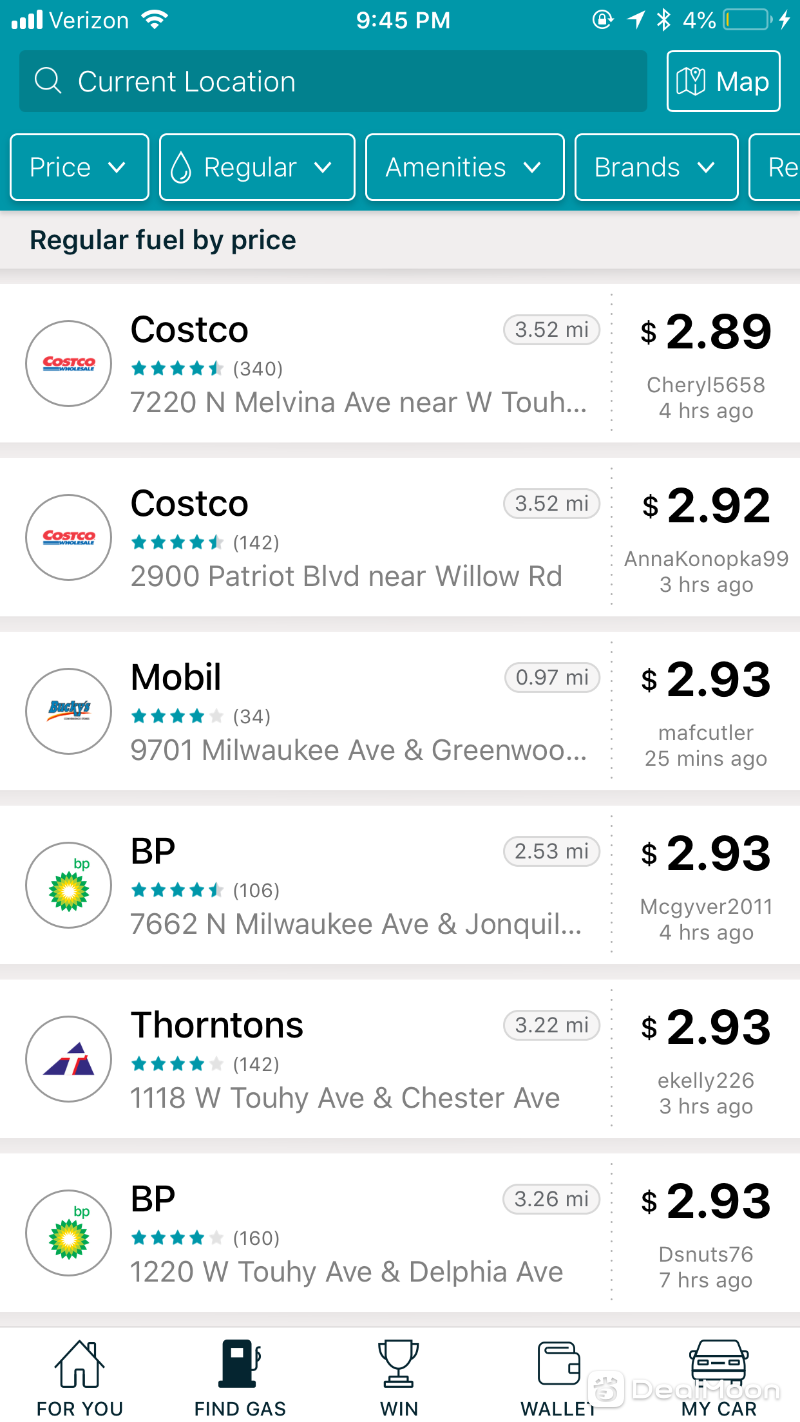Viewport: 800px width, 1422px height.
Task: Select the Find Gas tab
Action: (x=240, y=1377)
